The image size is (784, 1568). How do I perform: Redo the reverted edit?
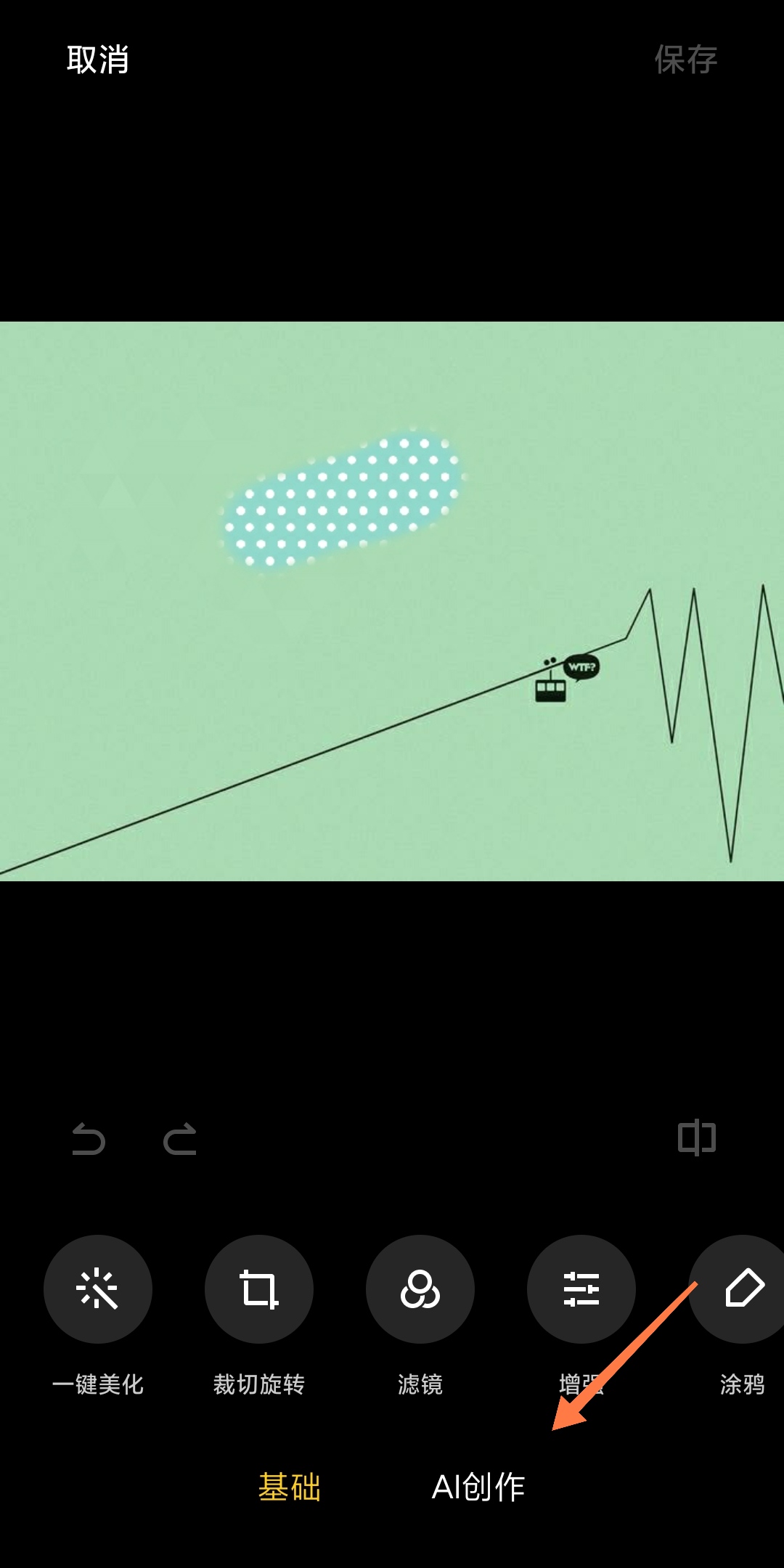[x=180, y=1138]
